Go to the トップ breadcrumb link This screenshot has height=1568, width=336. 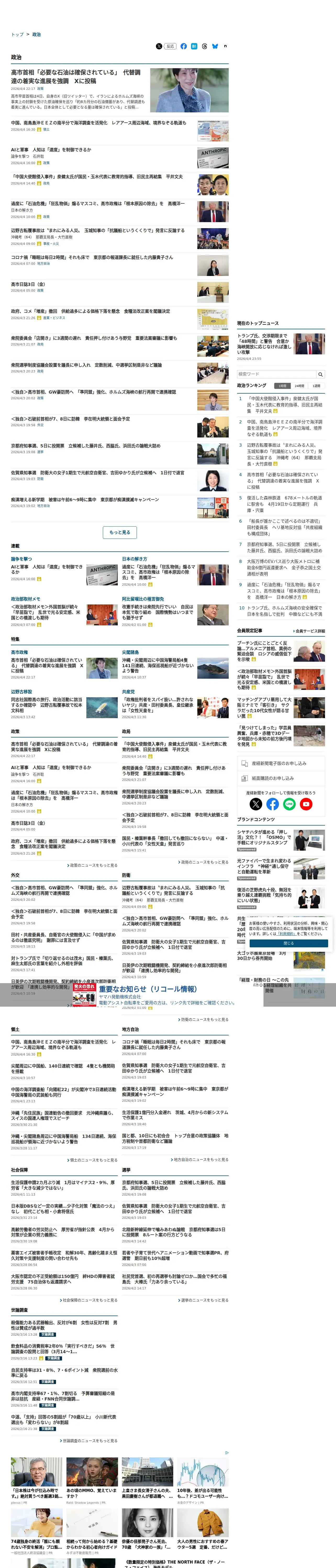(17, 35)
